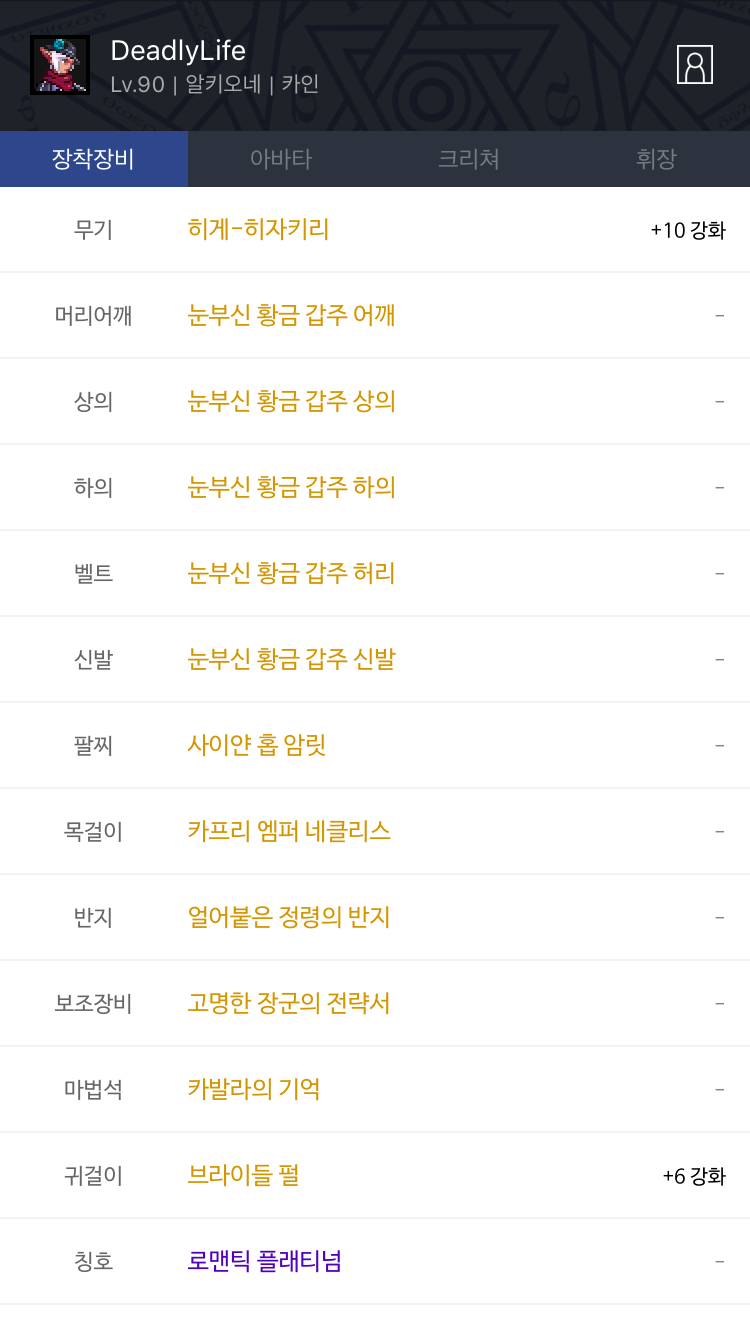Viewport: 750px width, 1334px height.
Task: Open 눈부신 황금 갑주 상의 details
Action: 291,402
